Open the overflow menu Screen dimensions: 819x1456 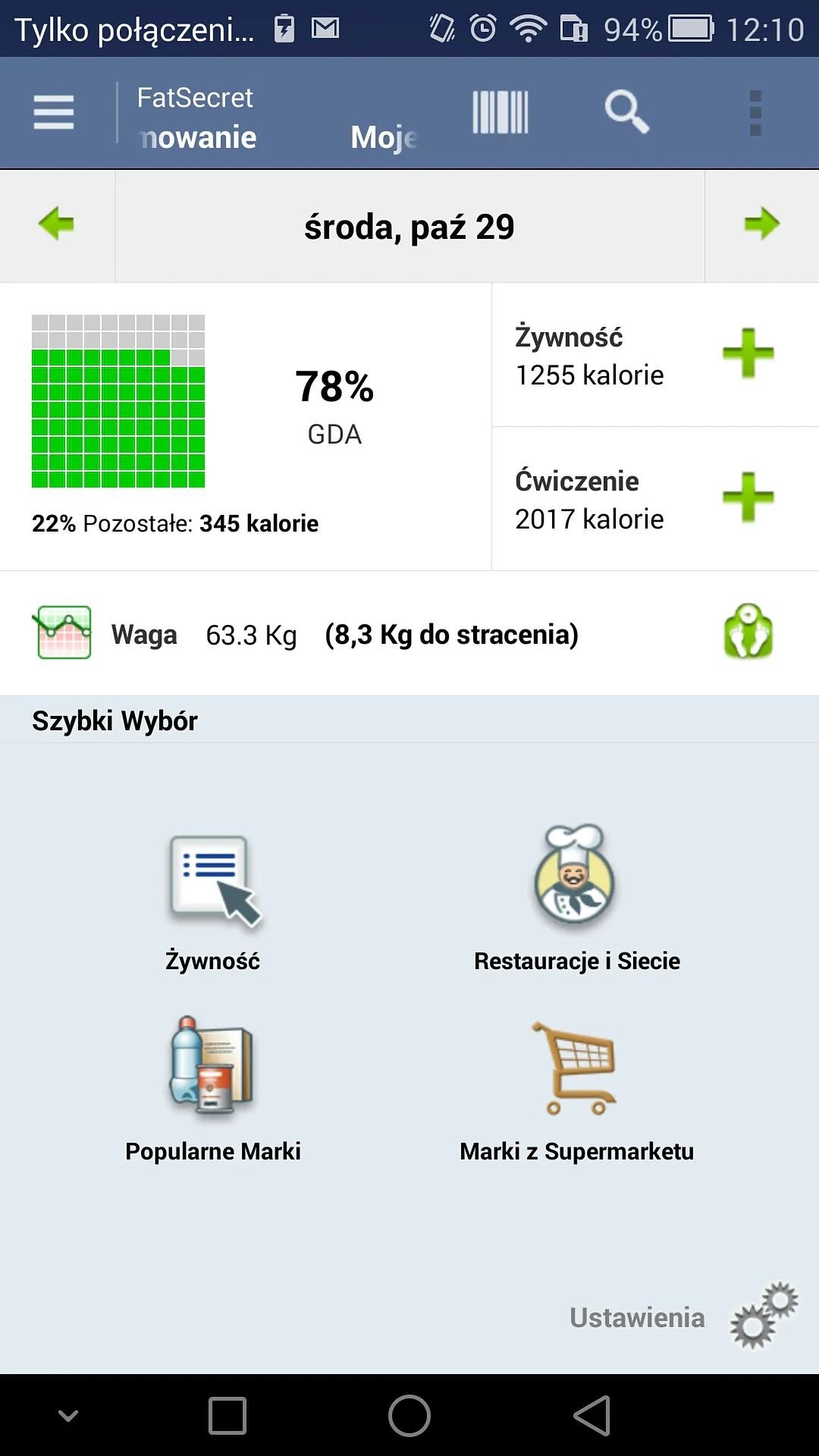[x=755, y=112]
